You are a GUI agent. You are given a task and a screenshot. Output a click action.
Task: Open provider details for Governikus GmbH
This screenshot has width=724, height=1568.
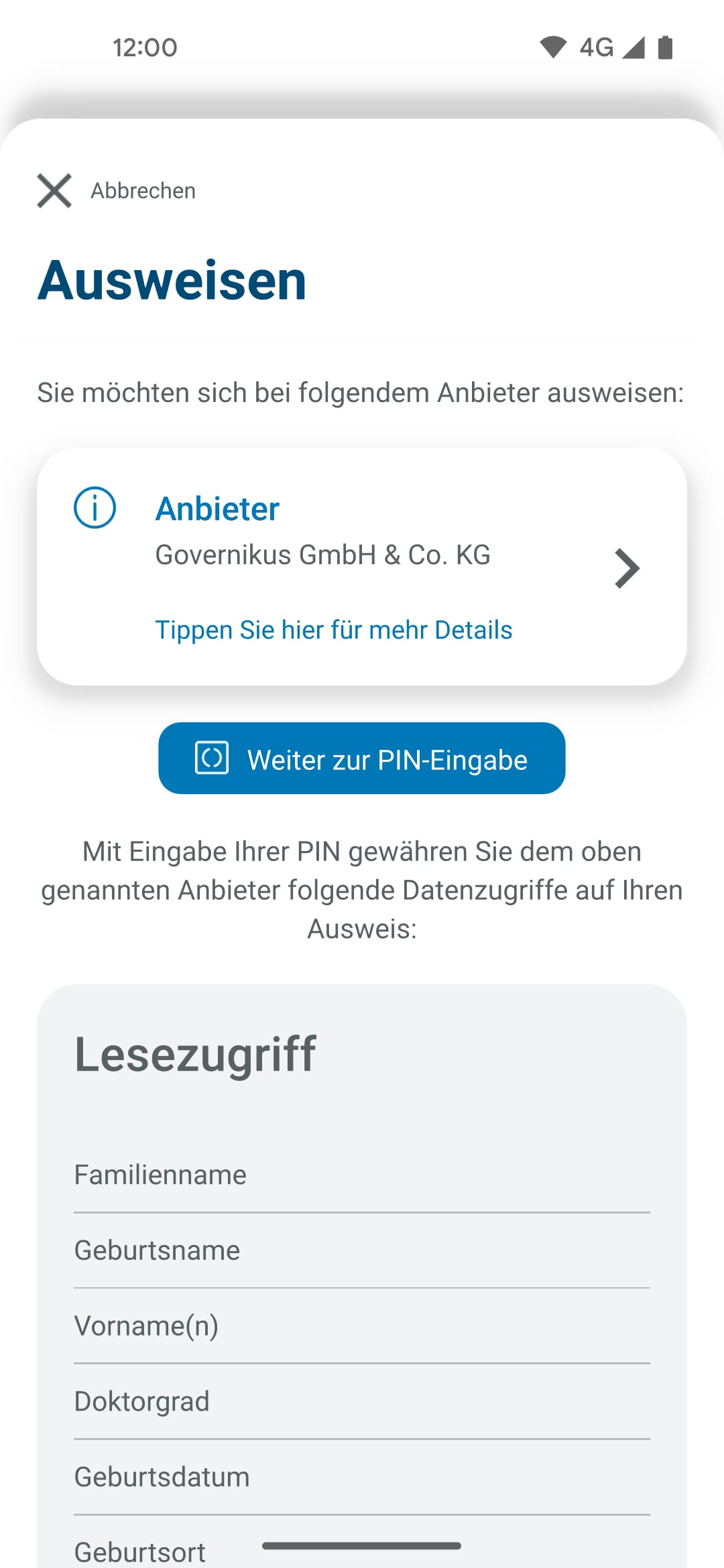click(x=324, y=555)
